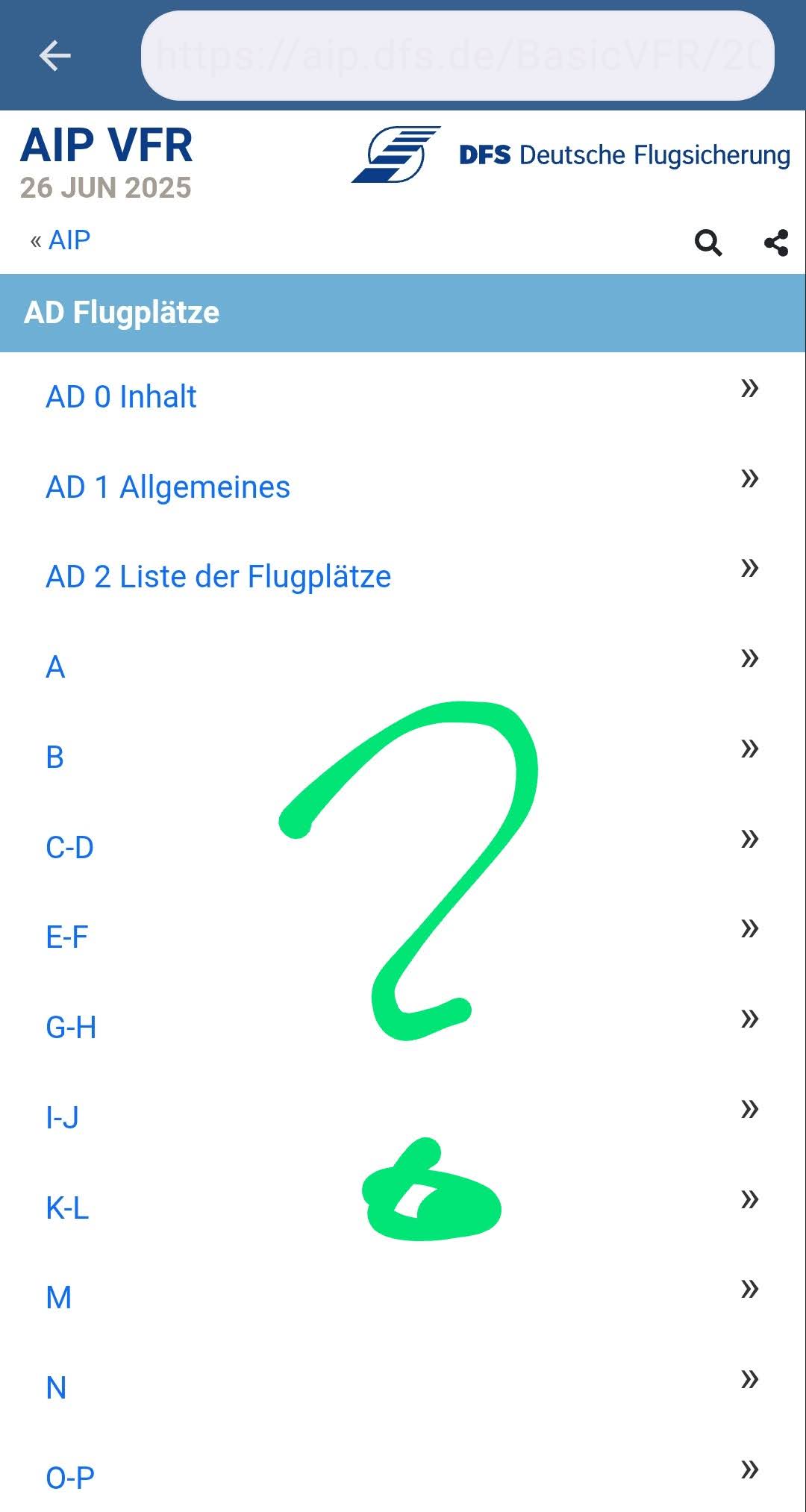Viewport: 806px width, 1512px height.
Task: Select the O-P airfield section
Action: point(70,1478)
